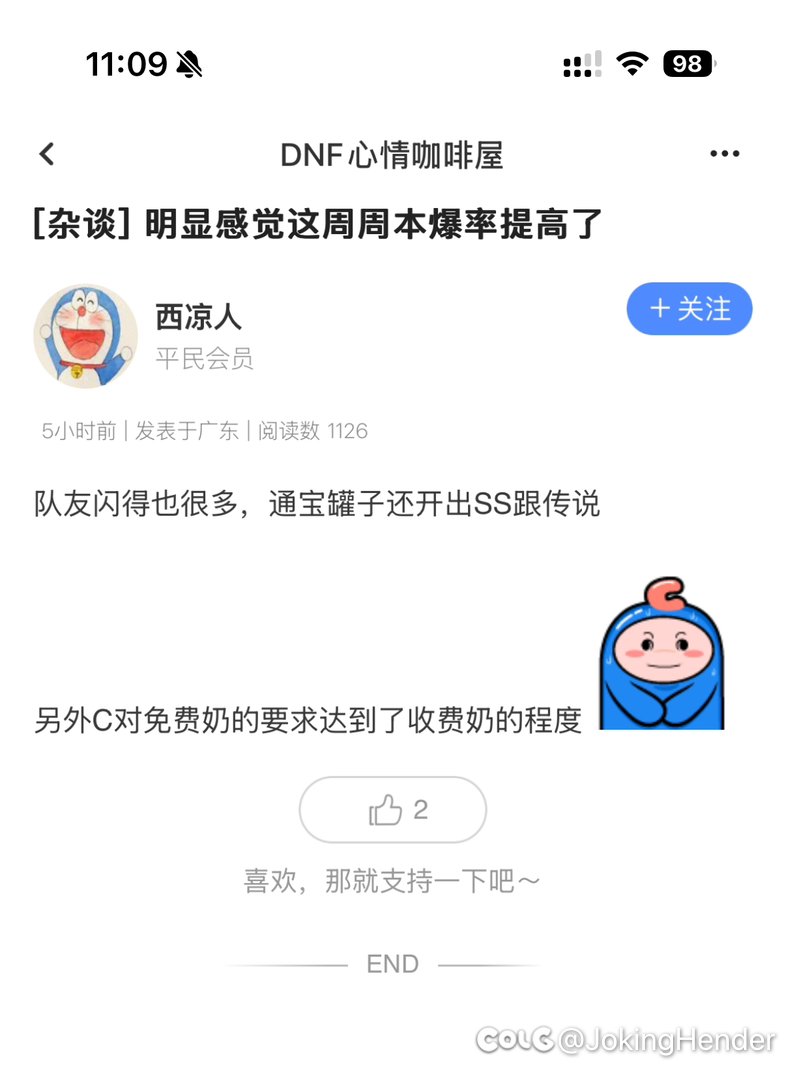
Task: Open the DNF心情咖啡屋 forum title
Action: coord(392,155)
